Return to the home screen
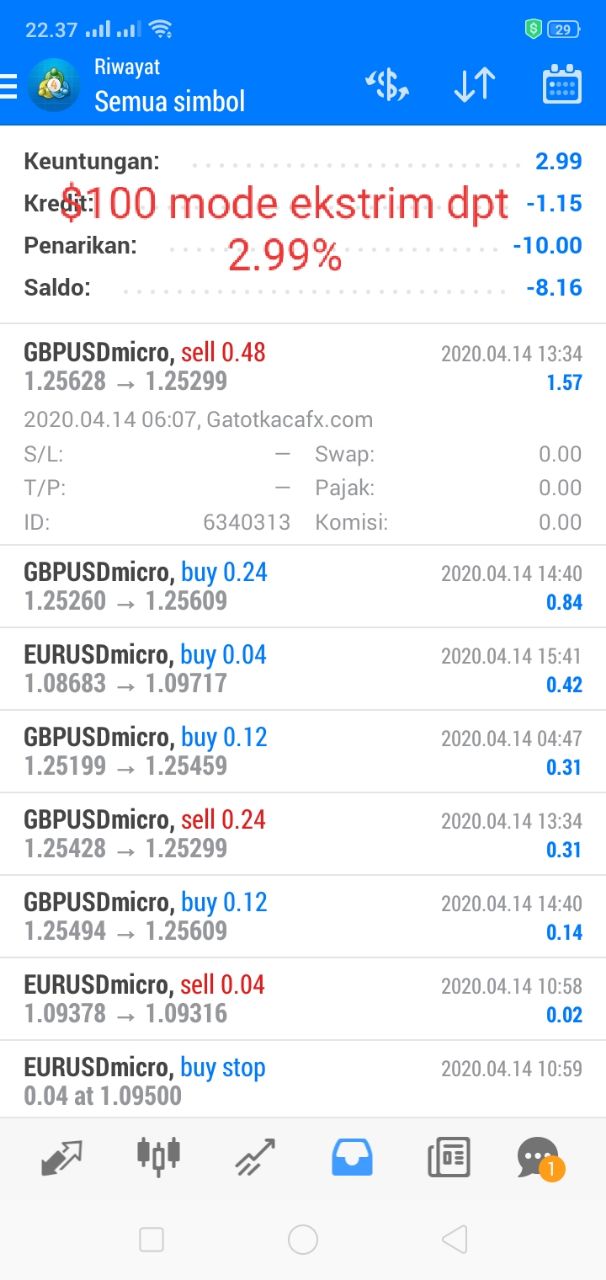The image size is (606, 1280). pos(303,1240)
